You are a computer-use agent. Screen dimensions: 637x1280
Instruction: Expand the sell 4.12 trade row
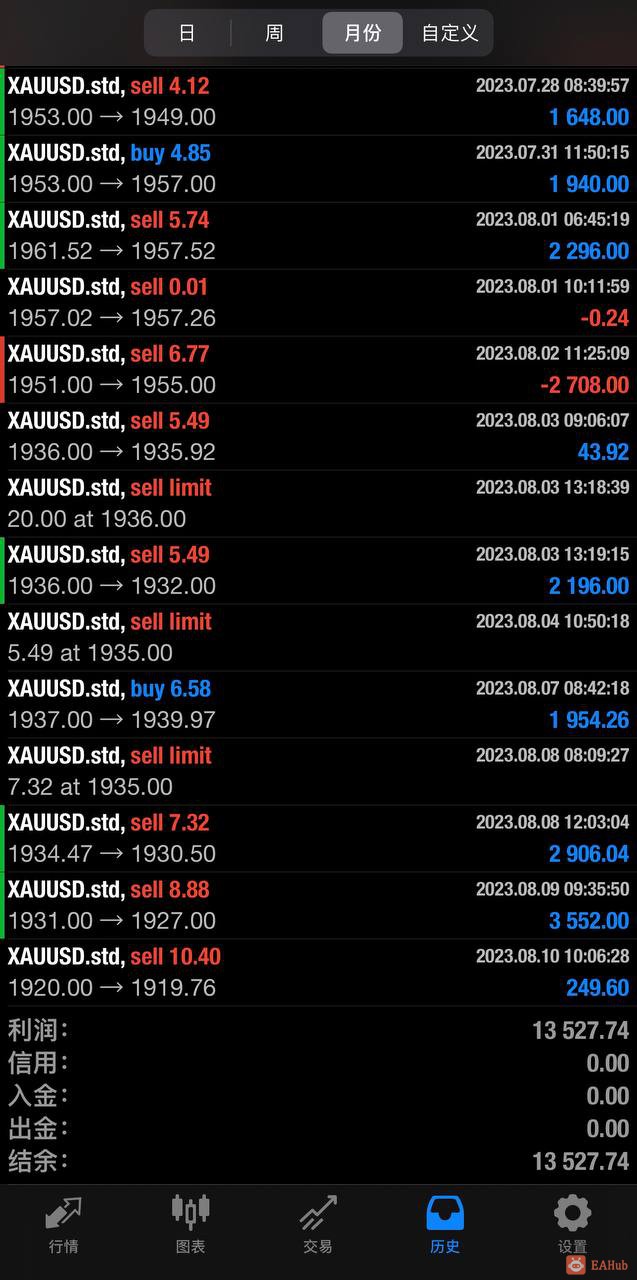(318, 101)
